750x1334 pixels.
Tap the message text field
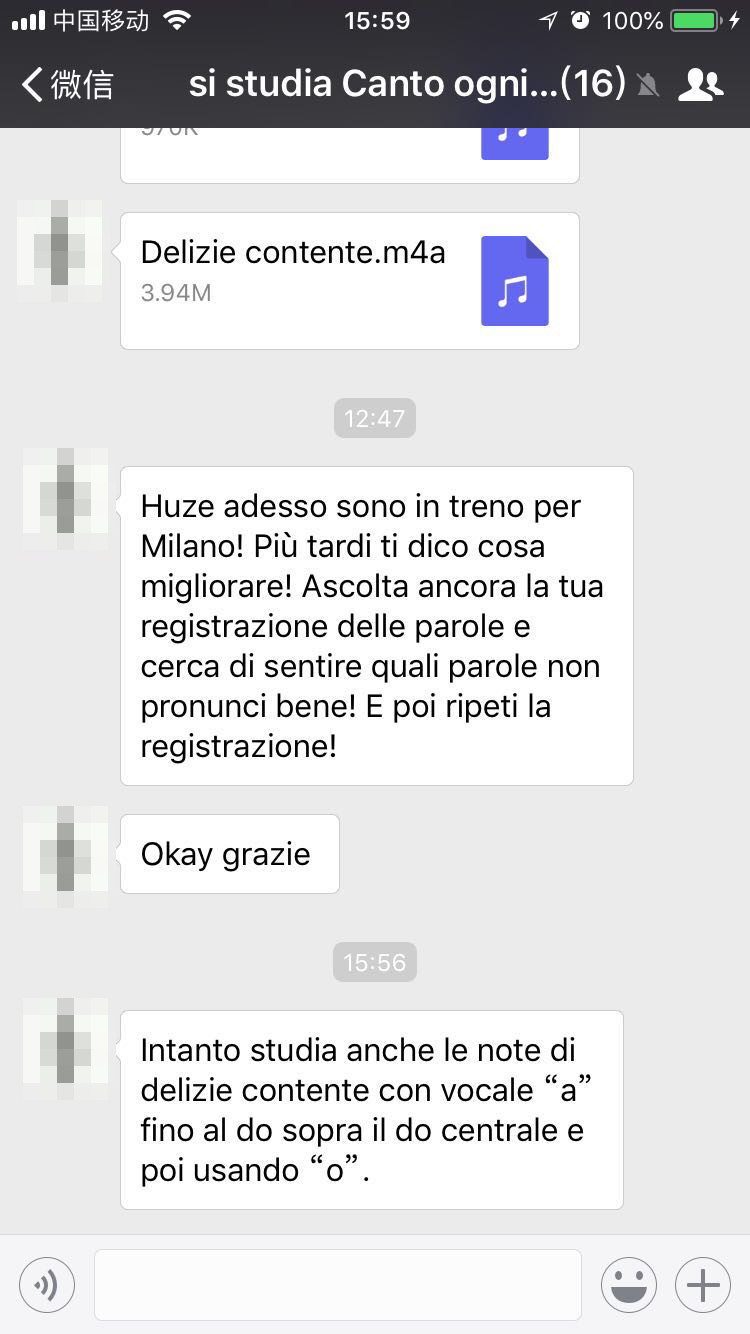coord(338,1284)
